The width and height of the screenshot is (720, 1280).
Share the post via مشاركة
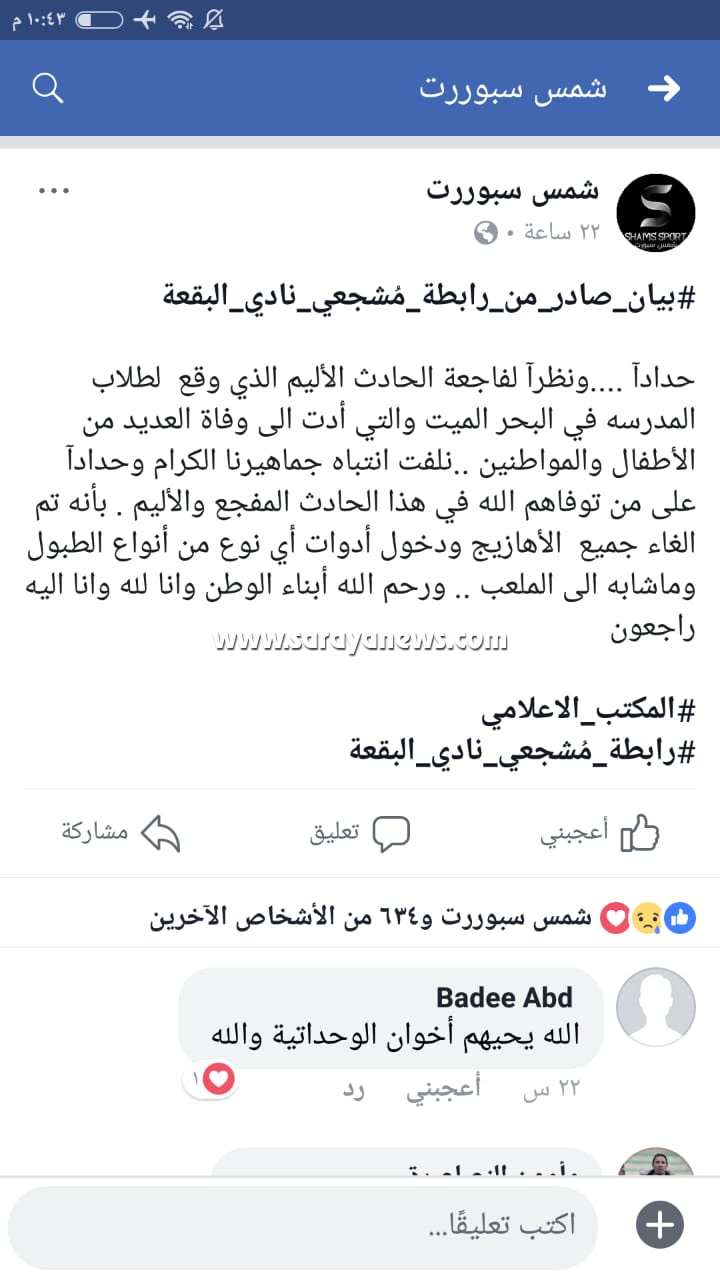click(x=120, y=832)
